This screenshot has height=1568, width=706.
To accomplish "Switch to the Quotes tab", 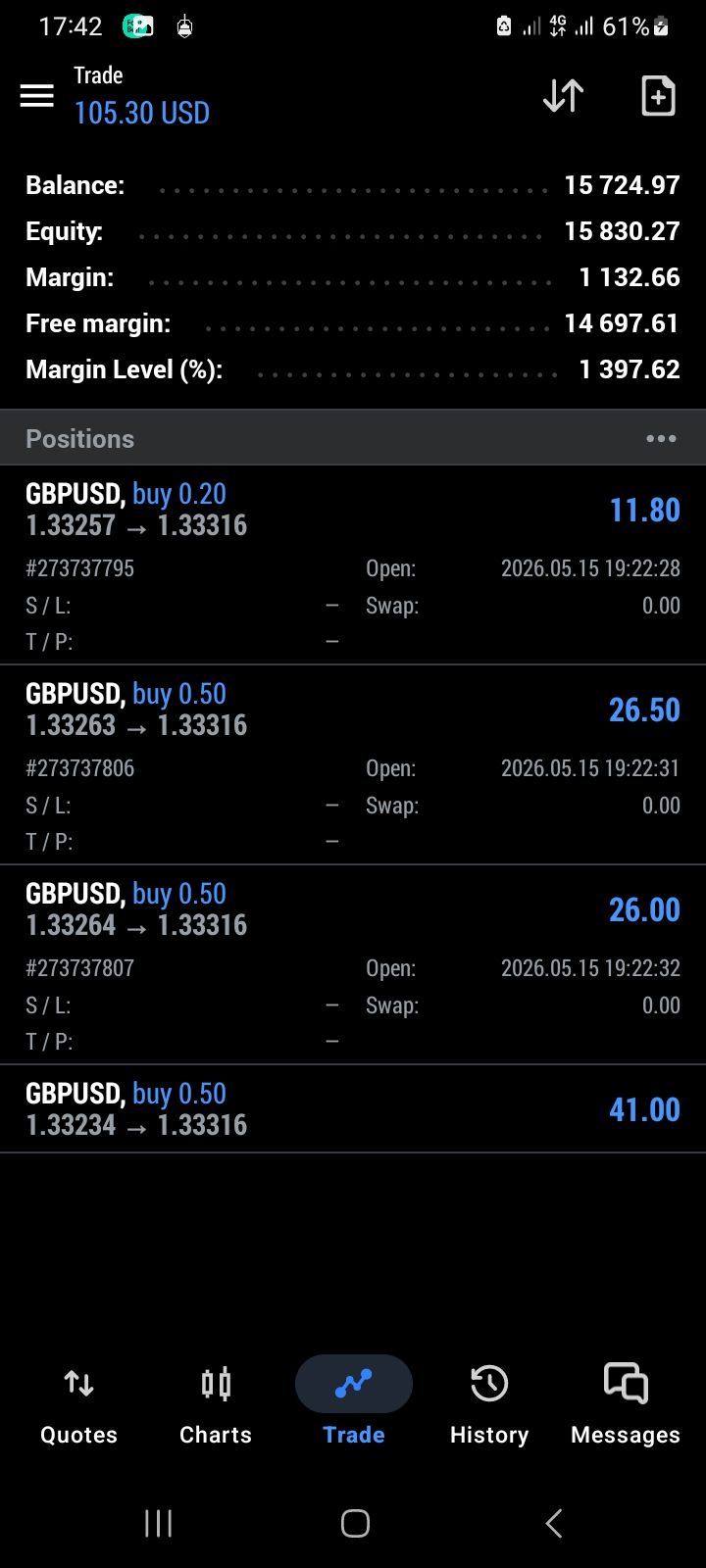I will tap(78, 1403).
